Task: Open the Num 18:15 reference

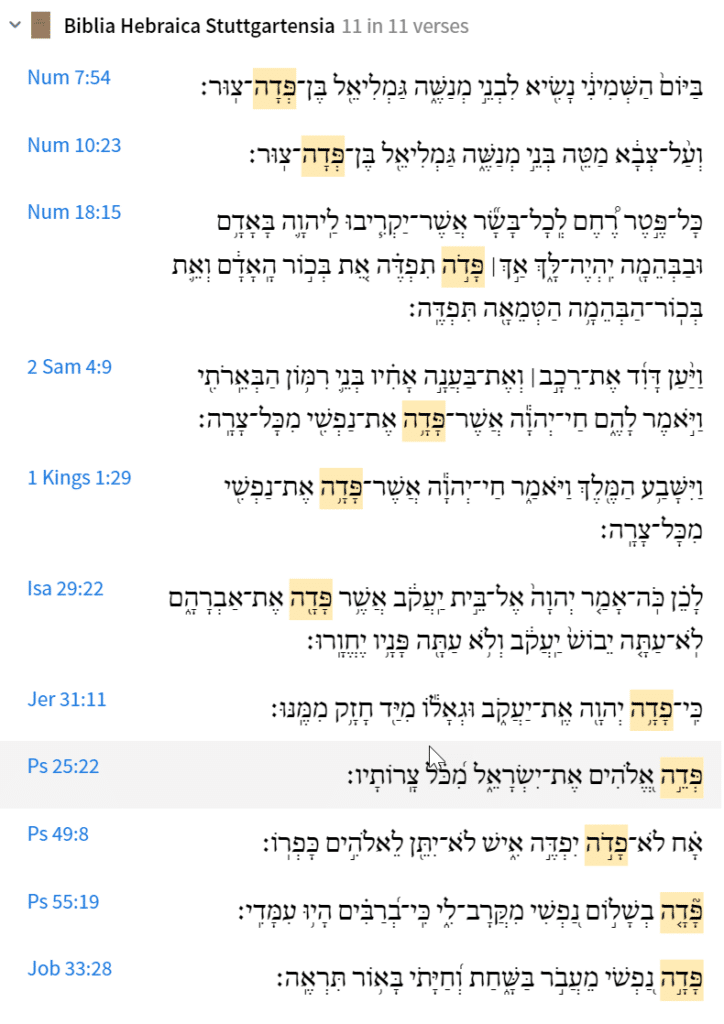Action: coord(74,212)
